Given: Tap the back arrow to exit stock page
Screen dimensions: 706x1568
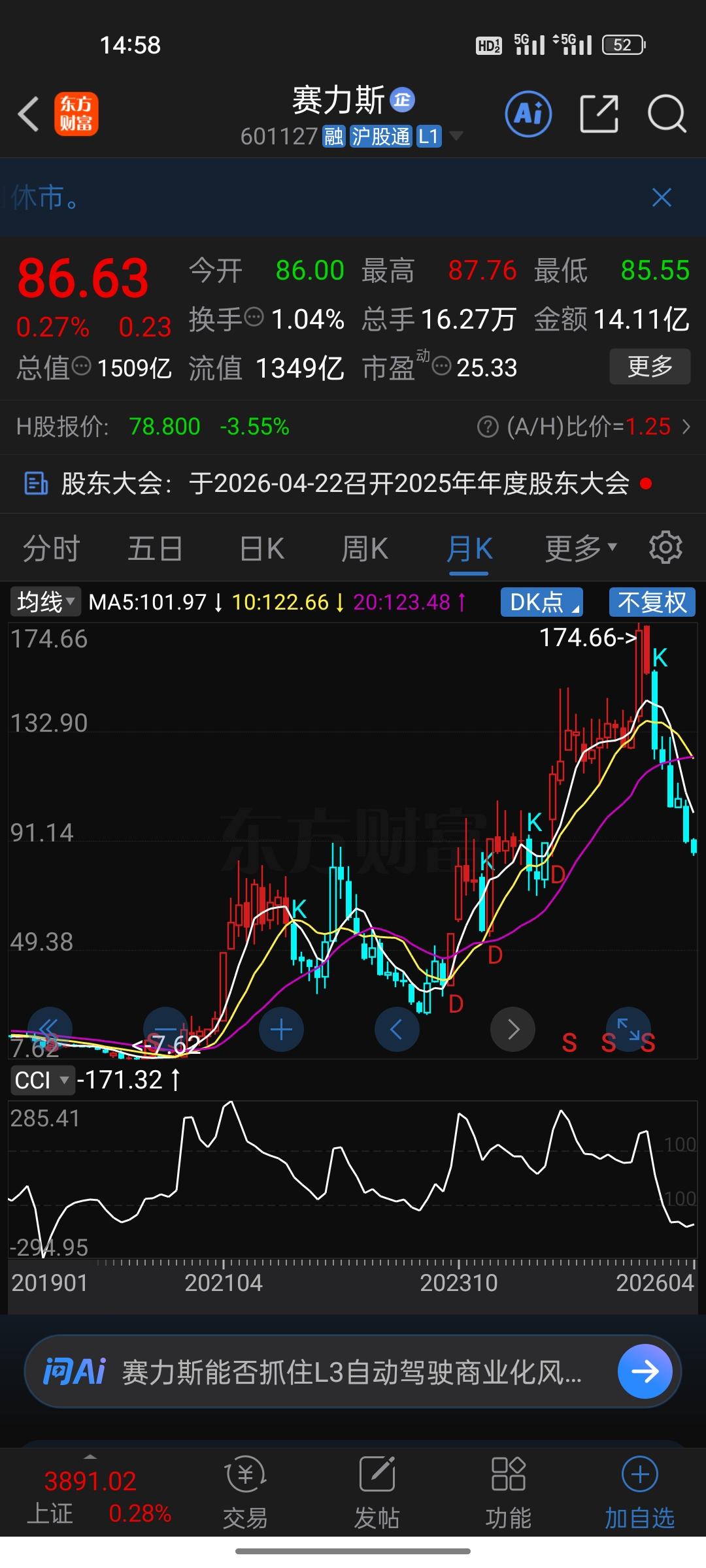Looking at the screenshot, I should tap(28, 114).
